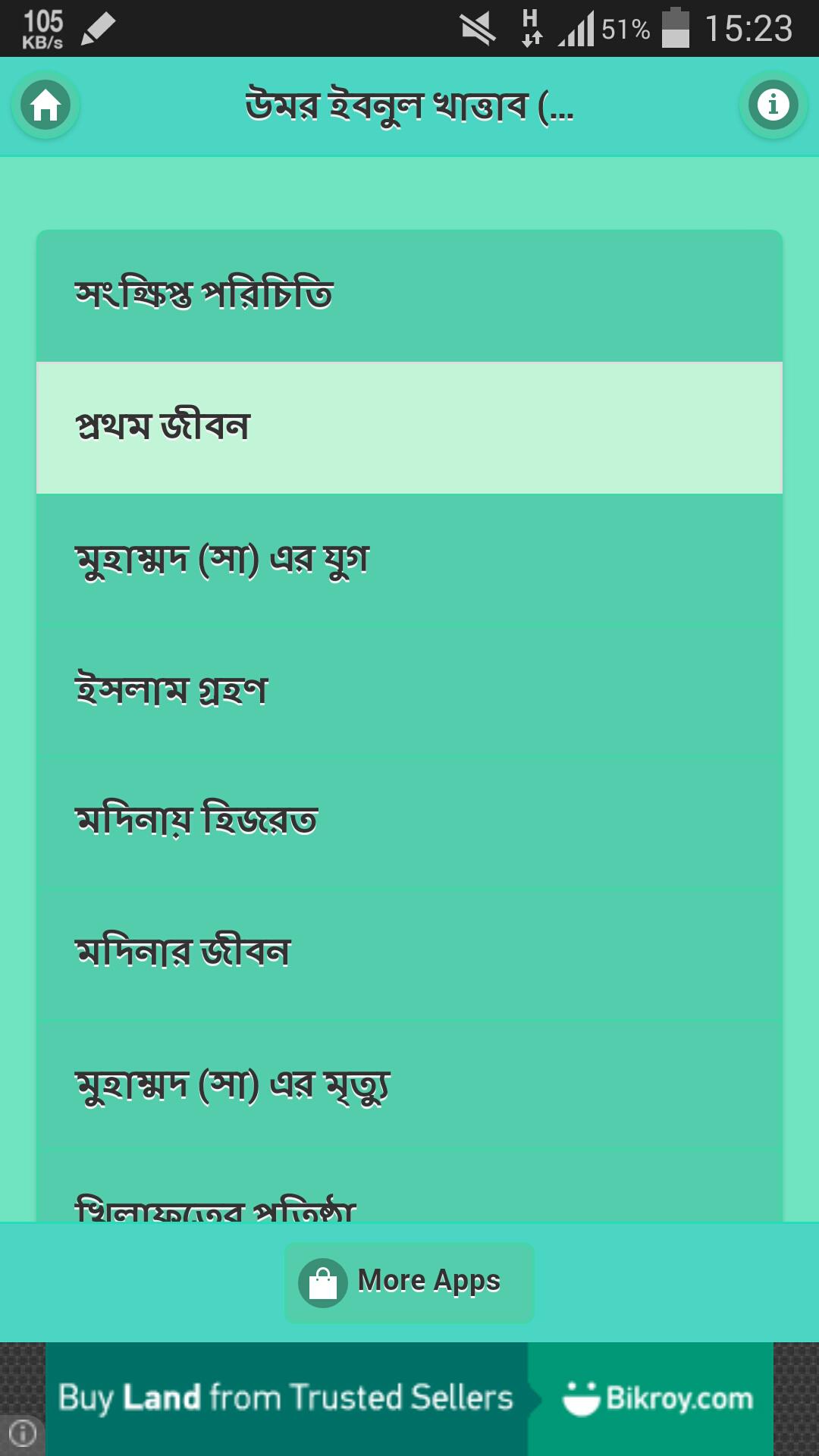Open the মদিনায় হিজরত chapter
The height and width of the screenshot is (1456, 819).
(x=409, y=822)
